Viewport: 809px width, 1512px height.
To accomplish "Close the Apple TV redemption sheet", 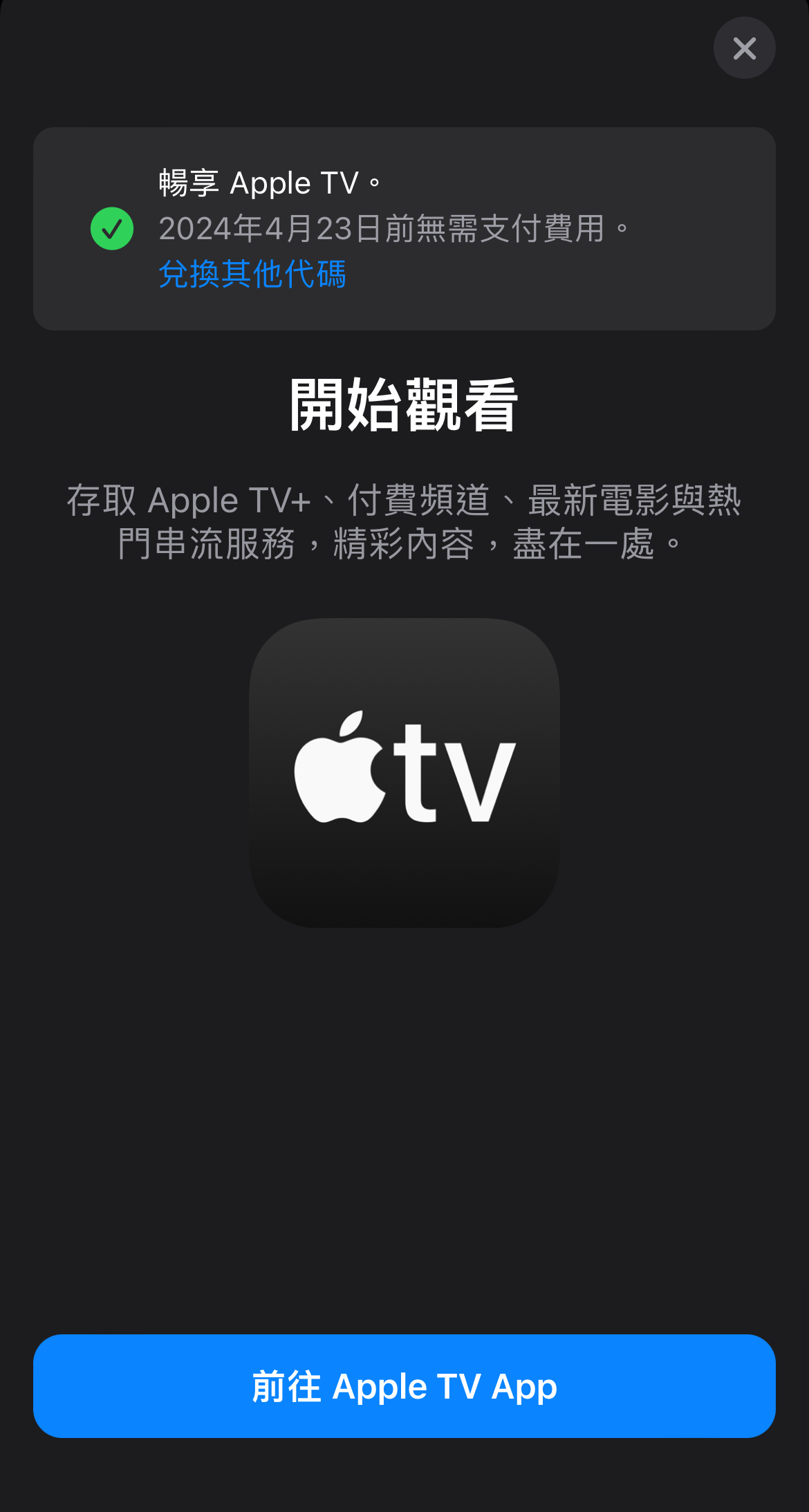I will coord(744,48).
